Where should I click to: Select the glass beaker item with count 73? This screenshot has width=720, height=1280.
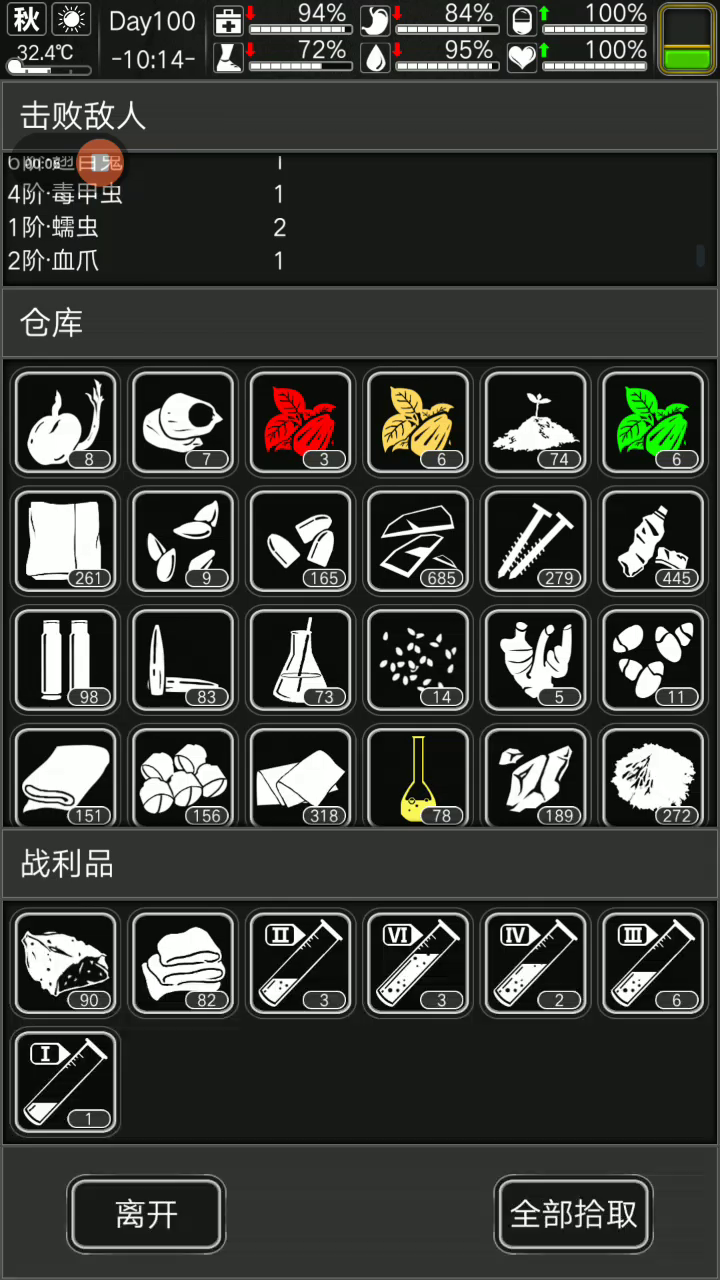coord(302,659)
